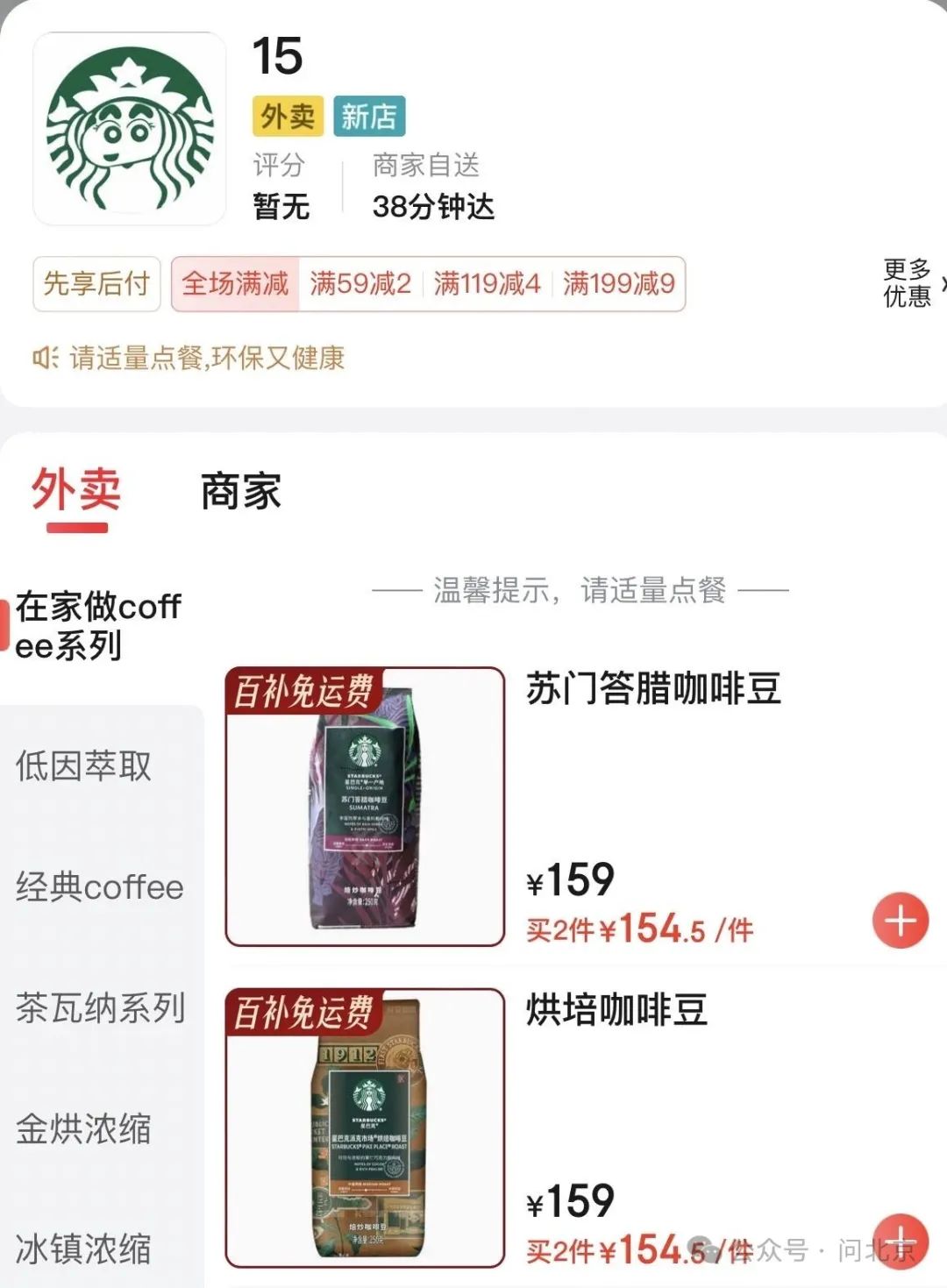The image size is (947, 1288).
Task: Open 更多优惠 offers
Action: coord(909,283)
